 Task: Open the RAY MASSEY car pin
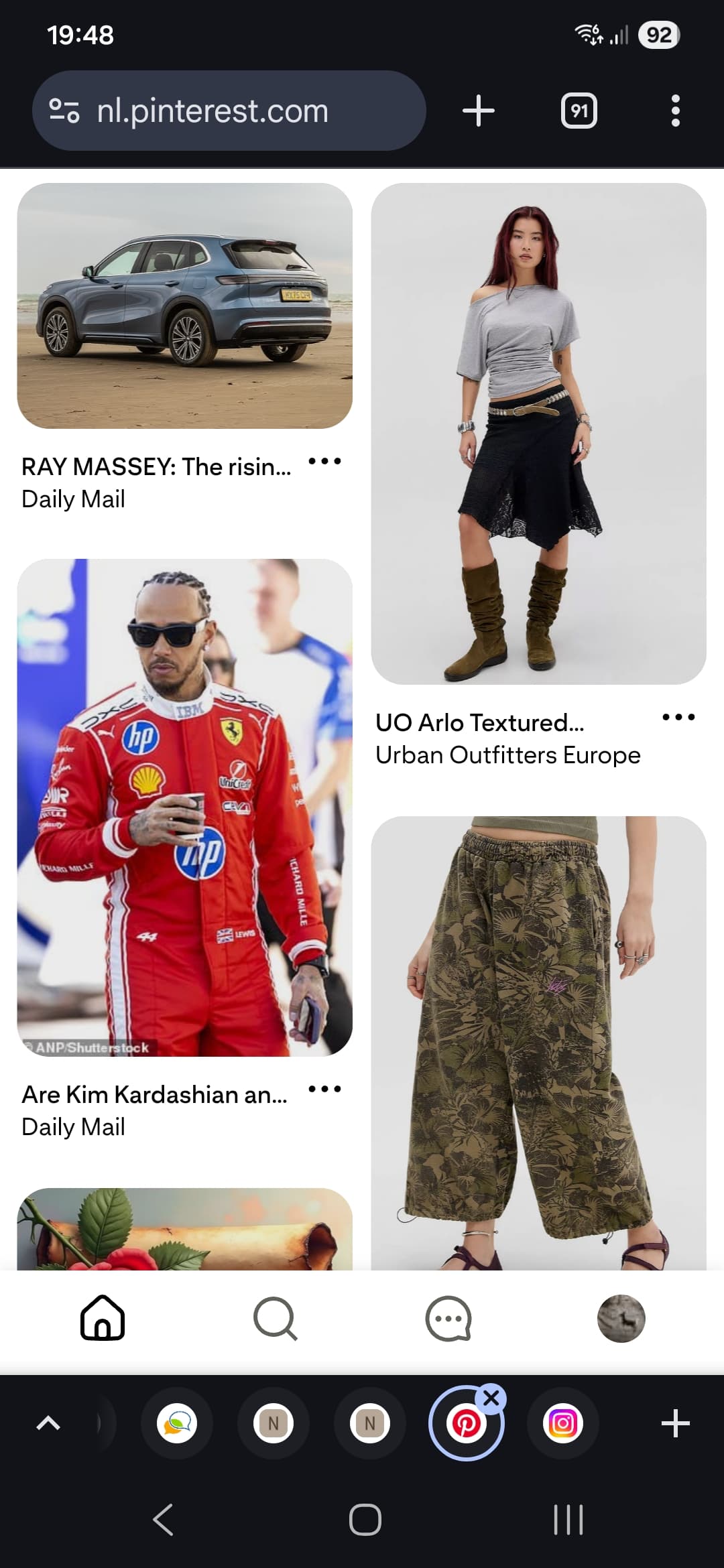click(184, 306)
